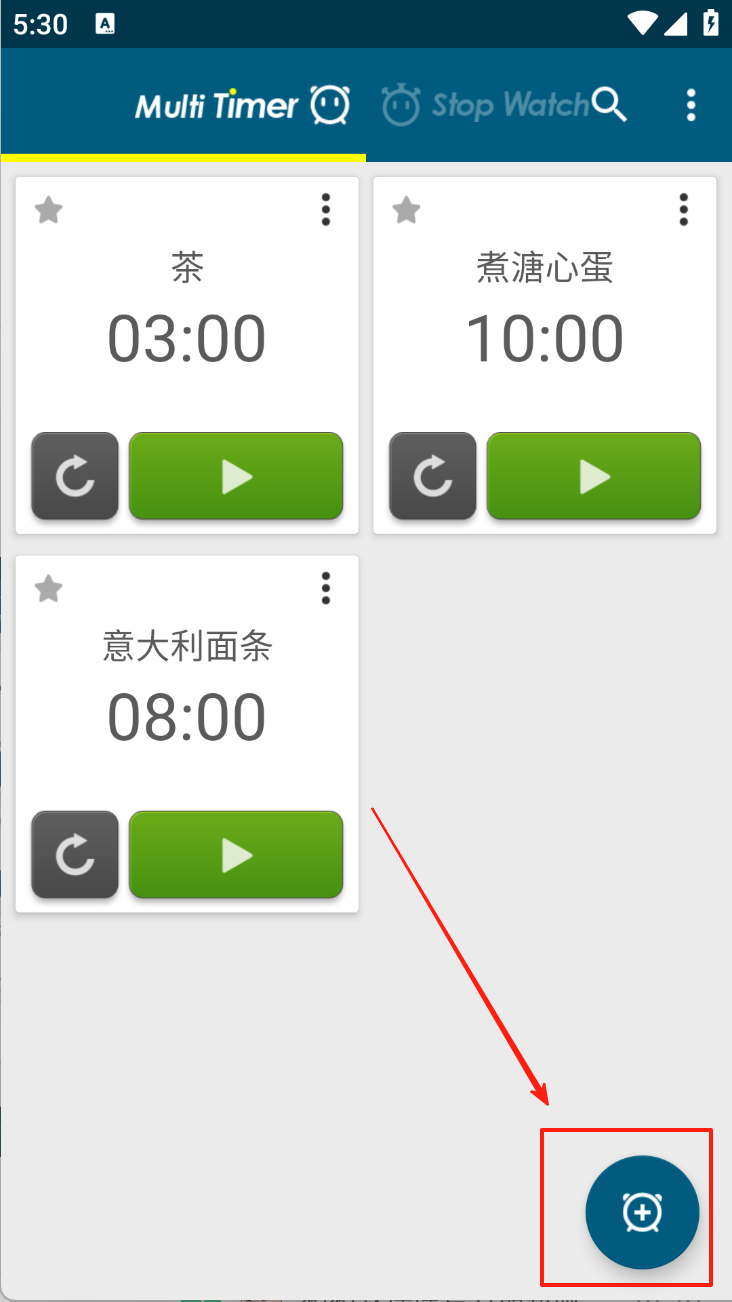This screenshot has width=732, height=1302.
Task: Open search in the app bar
Action: tap(609, 105)
